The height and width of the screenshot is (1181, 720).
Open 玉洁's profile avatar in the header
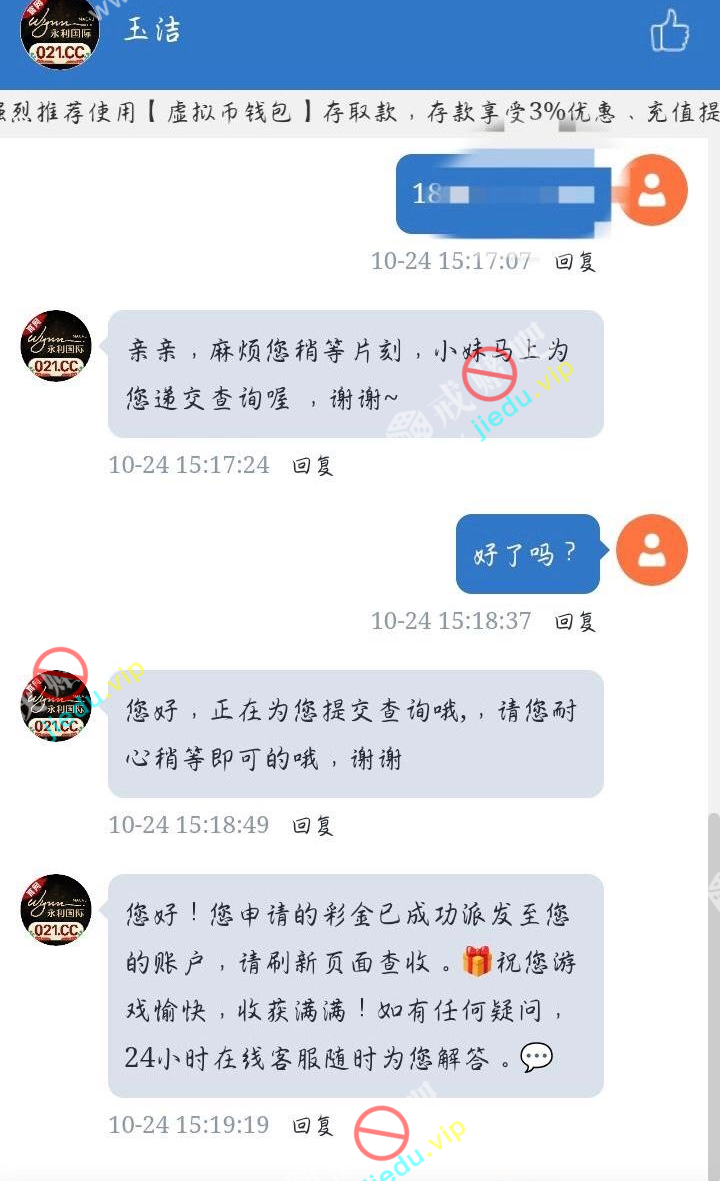60,33
